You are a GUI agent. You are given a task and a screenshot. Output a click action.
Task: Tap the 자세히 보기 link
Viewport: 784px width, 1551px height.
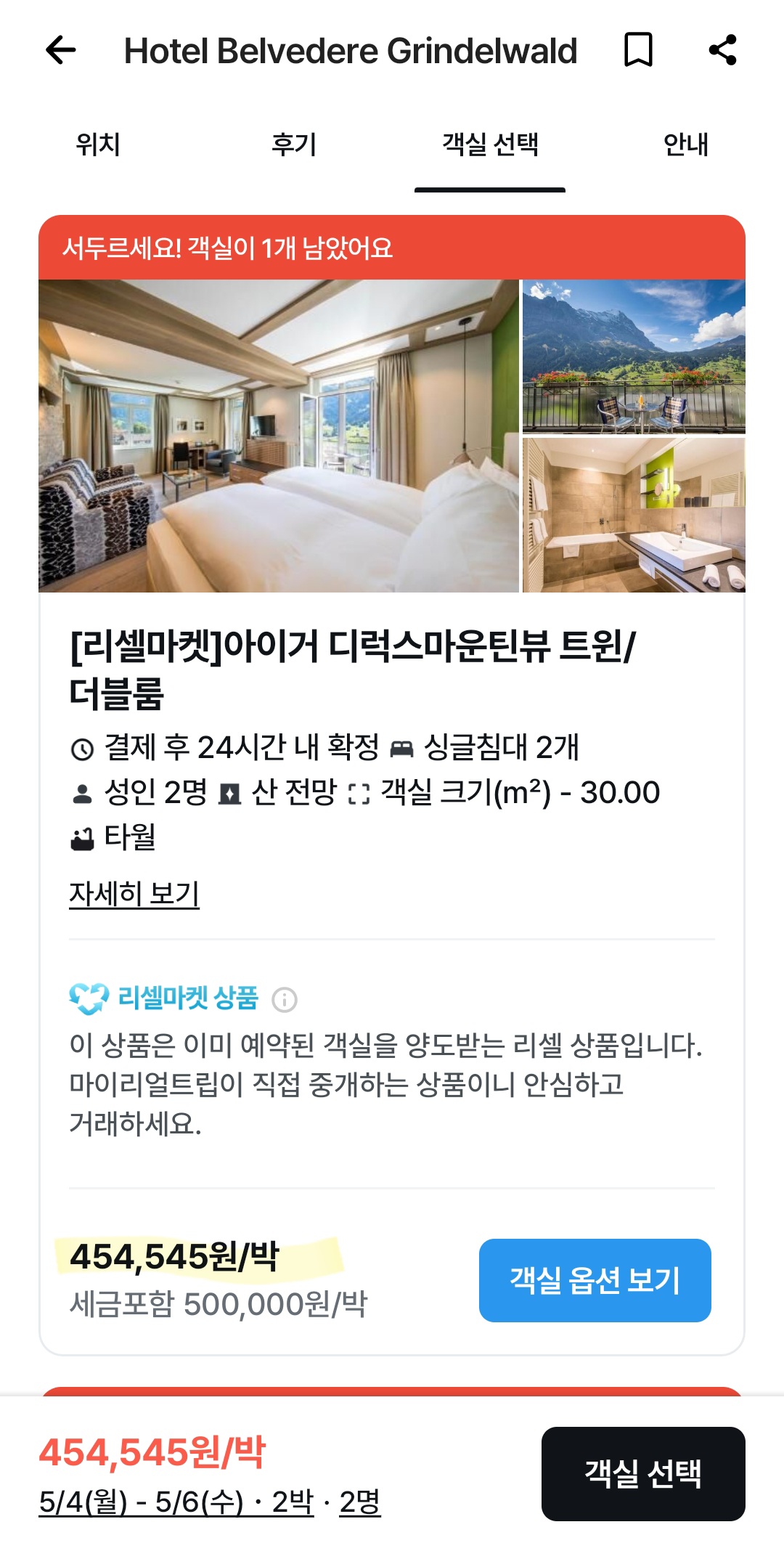coord(134,894)
